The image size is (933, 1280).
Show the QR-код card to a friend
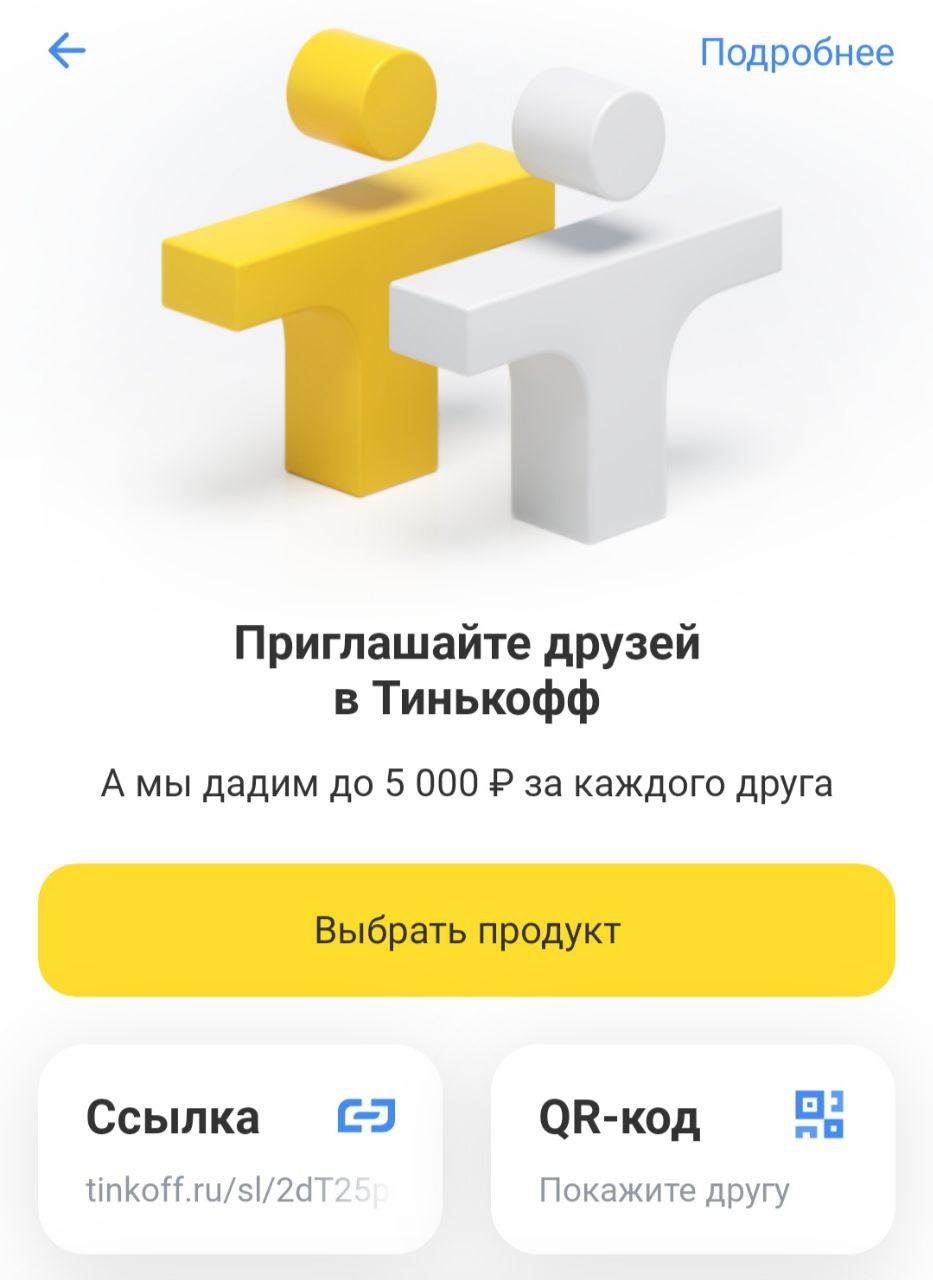point(692,1148)
